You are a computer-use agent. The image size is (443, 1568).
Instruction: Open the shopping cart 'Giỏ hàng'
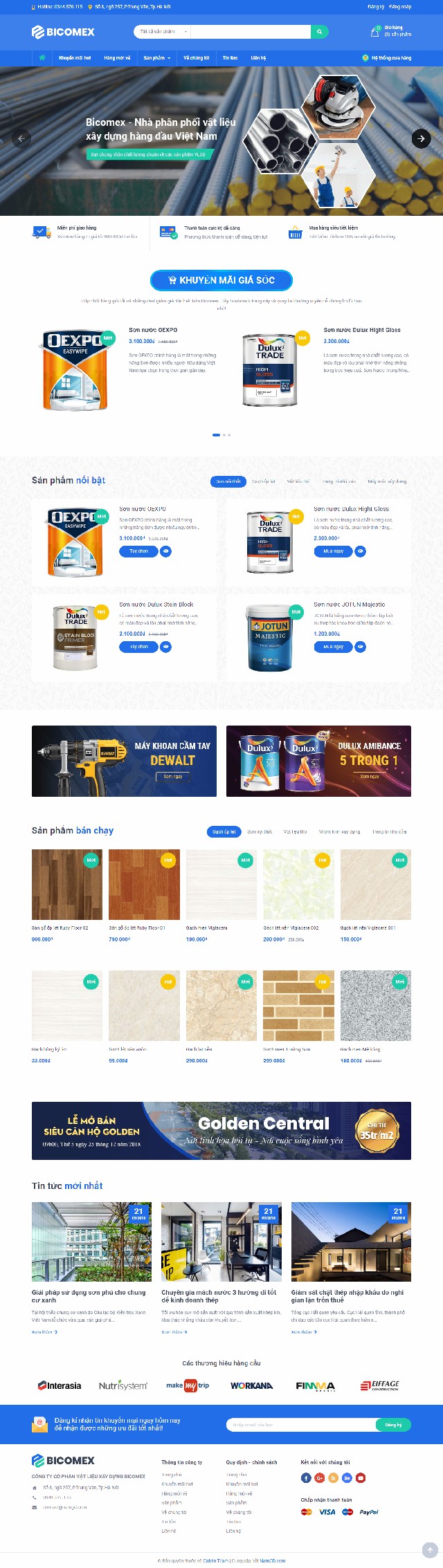tap(391, 31)
